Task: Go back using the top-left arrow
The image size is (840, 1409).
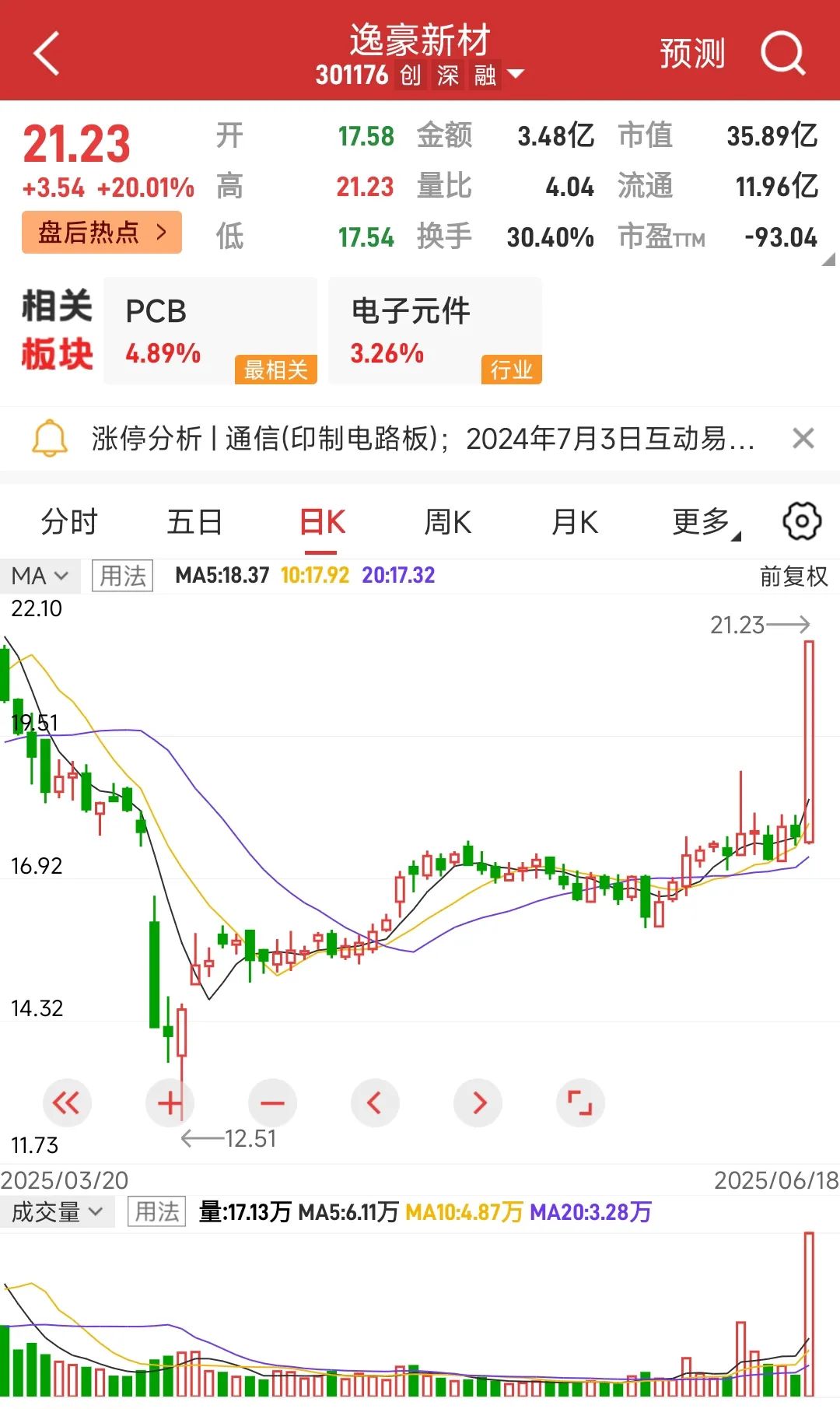Action: point(47,53)
